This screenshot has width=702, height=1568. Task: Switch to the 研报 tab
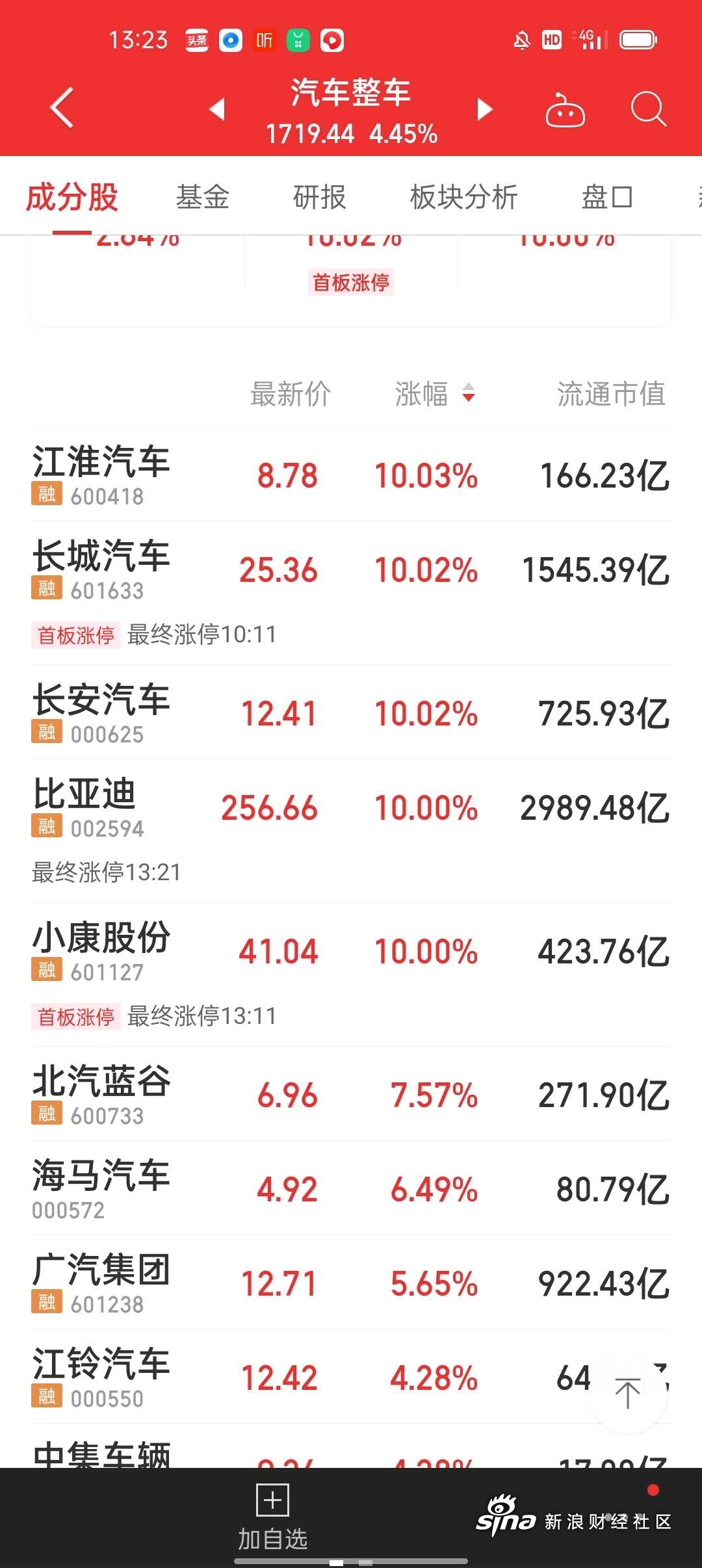(x=320, y=197)
